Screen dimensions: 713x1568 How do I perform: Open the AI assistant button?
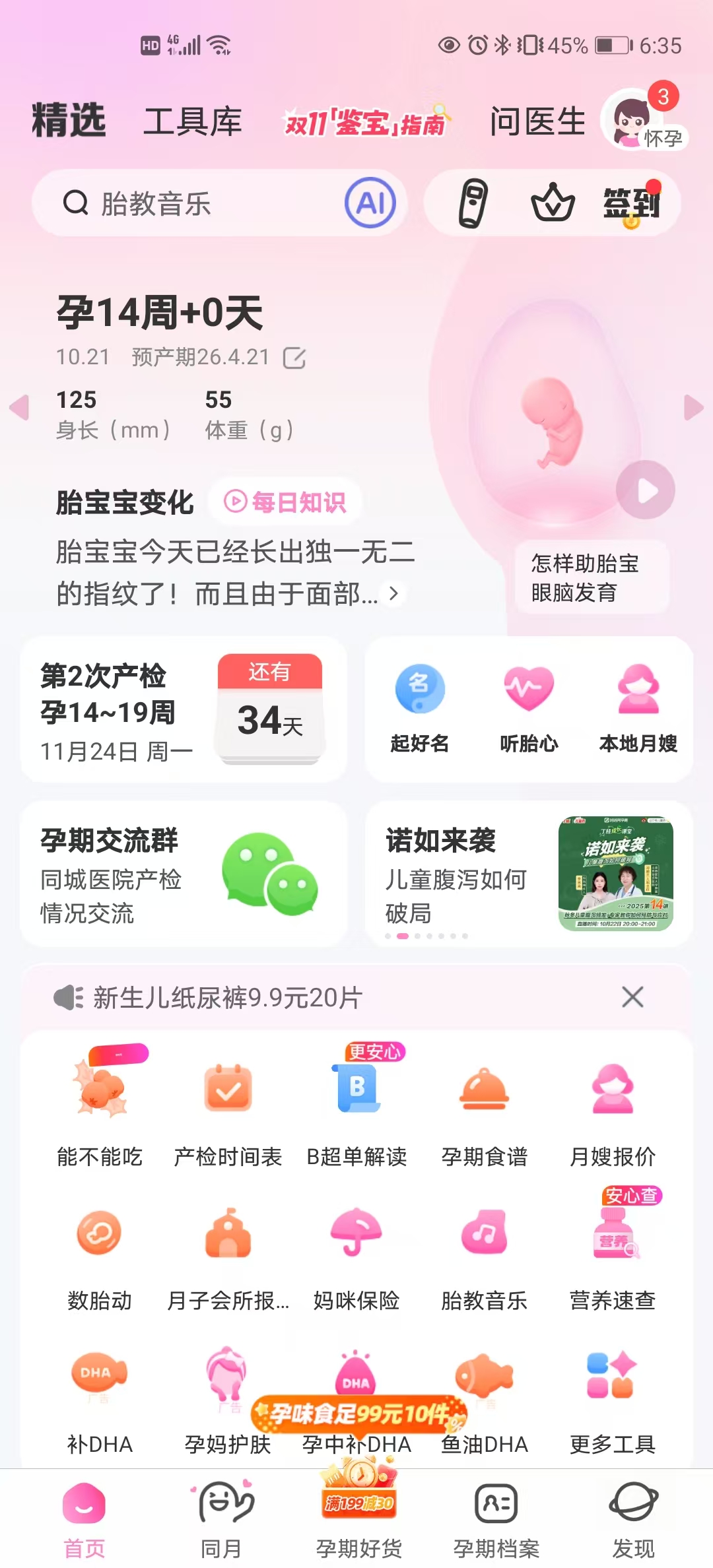[370, 203]
